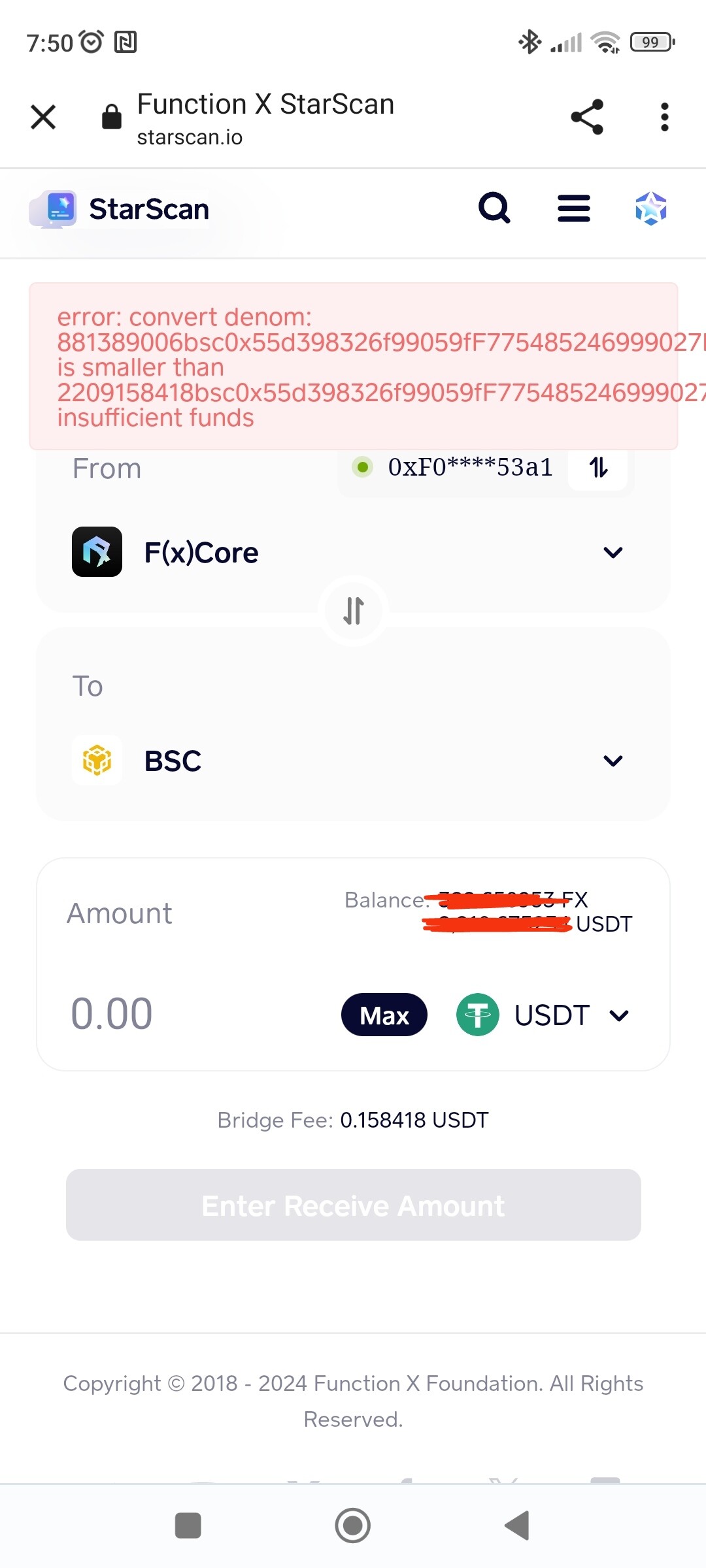Switch address format next to 0xF0****53a1

click(x=598, y=467)
